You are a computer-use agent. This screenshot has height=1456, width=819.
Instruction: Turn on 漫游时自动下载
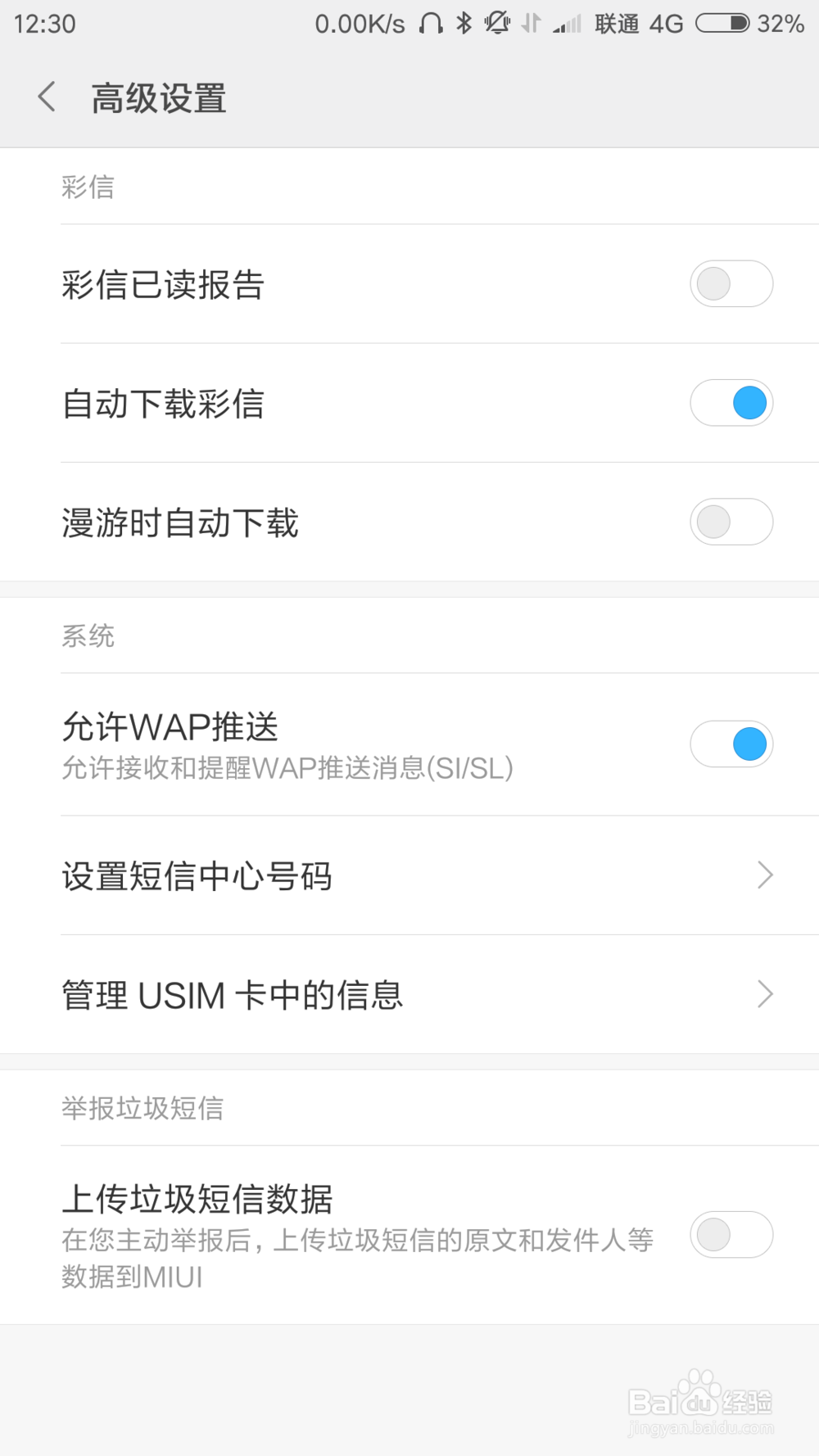pos(731,522)
